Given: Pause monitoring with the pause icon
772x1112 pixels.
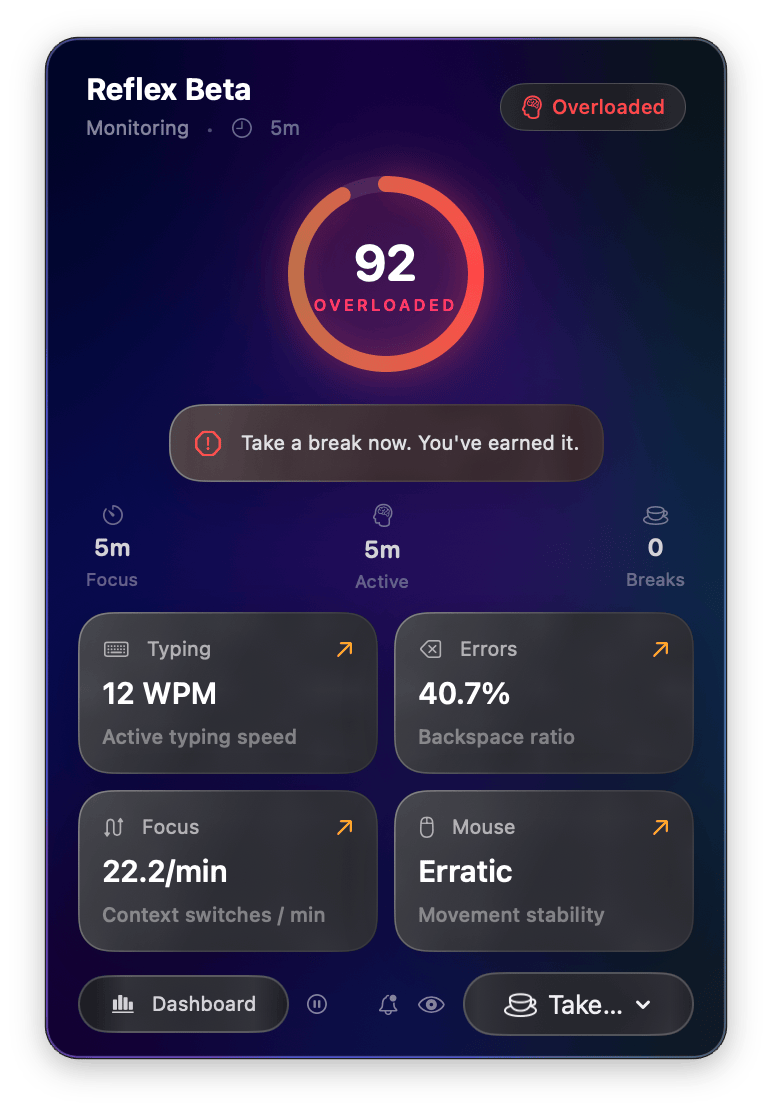Looking at the screenshot, I should point(317,1004).
